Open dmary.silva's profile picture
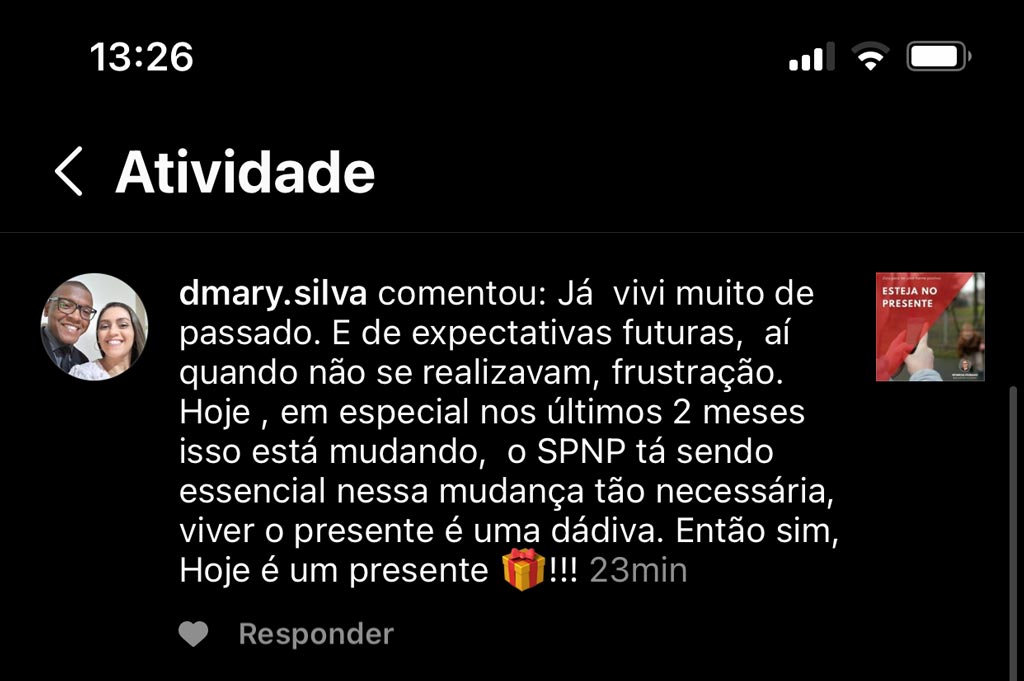 [x=94, y=327]
